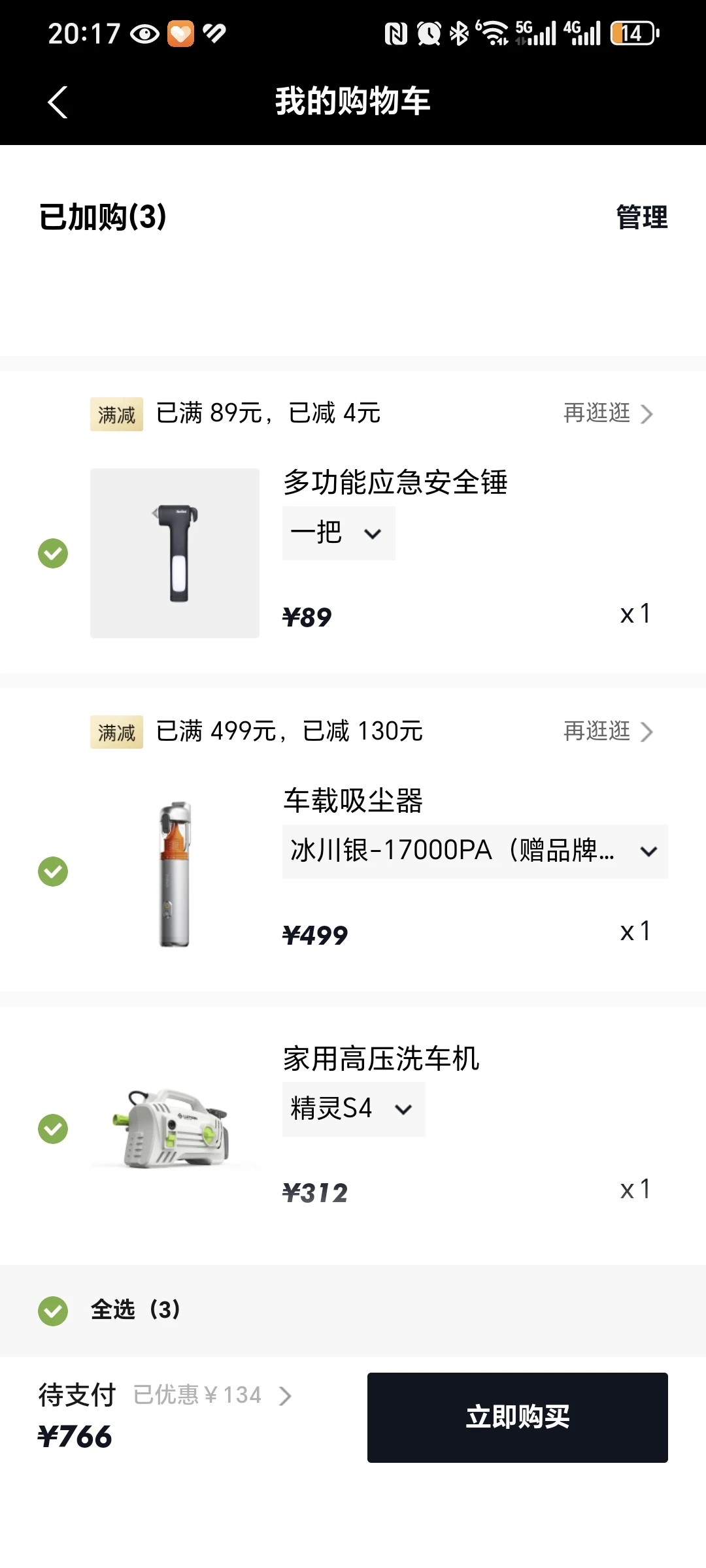This screenshot has width=706, height=1568.
Task: Tap 再逛逛 beside the 已满 89元 promotion
Action: pos(608,414)
